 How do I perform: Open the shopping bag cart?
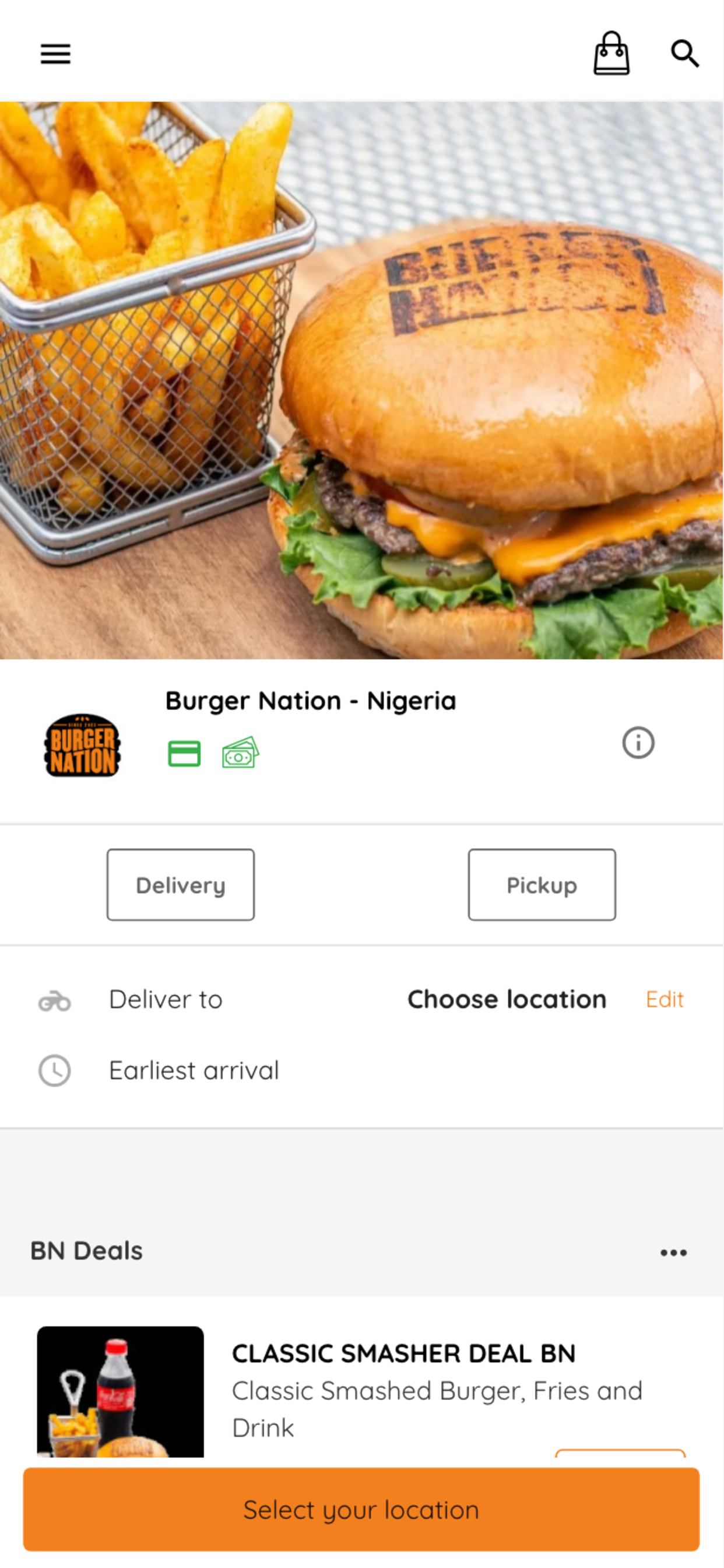(612, 54)
